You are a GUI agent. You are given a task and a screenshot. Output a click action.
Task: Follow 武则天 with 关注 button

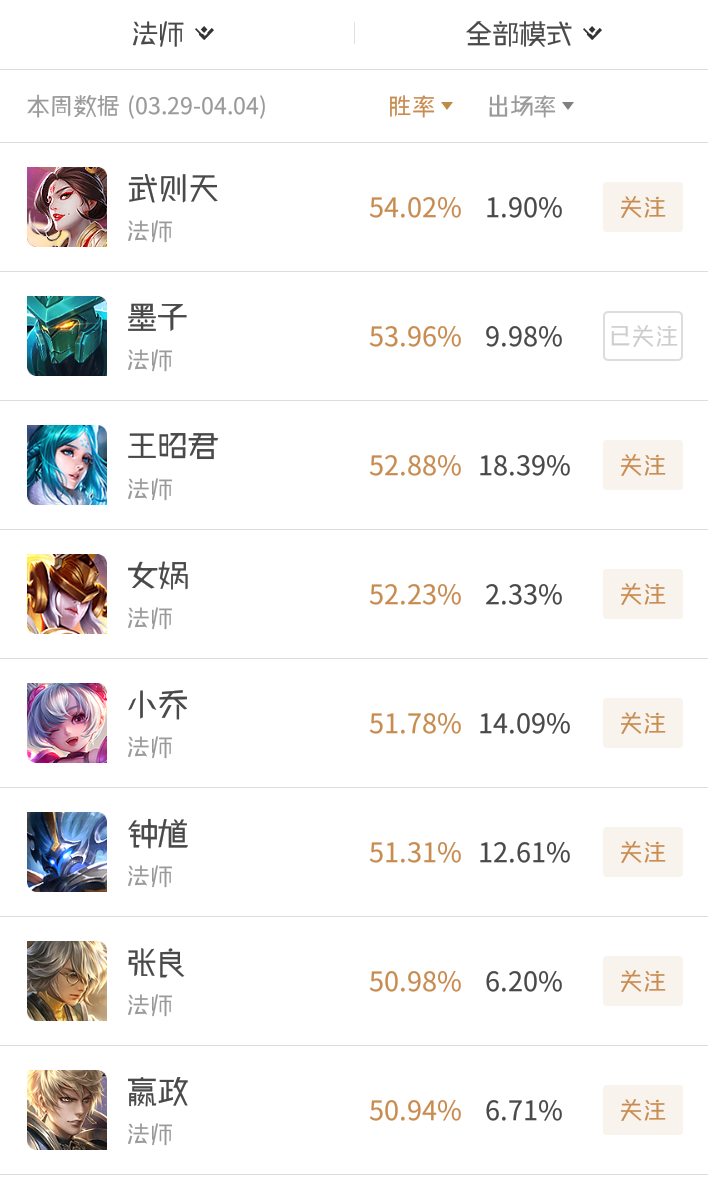coord(642,207)
